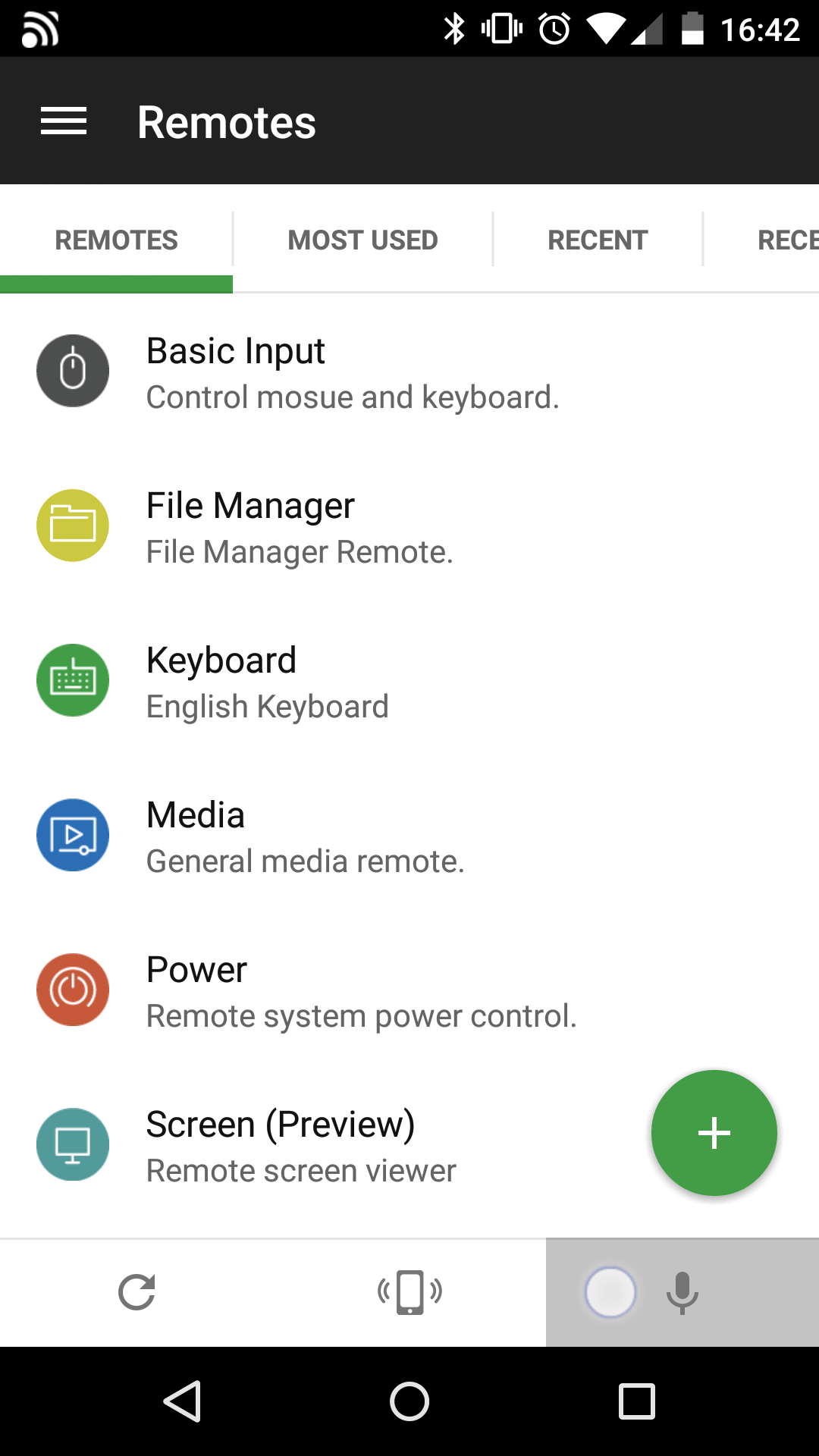Select the Screen (Preview) remote icon

(x=73, y=1144)
